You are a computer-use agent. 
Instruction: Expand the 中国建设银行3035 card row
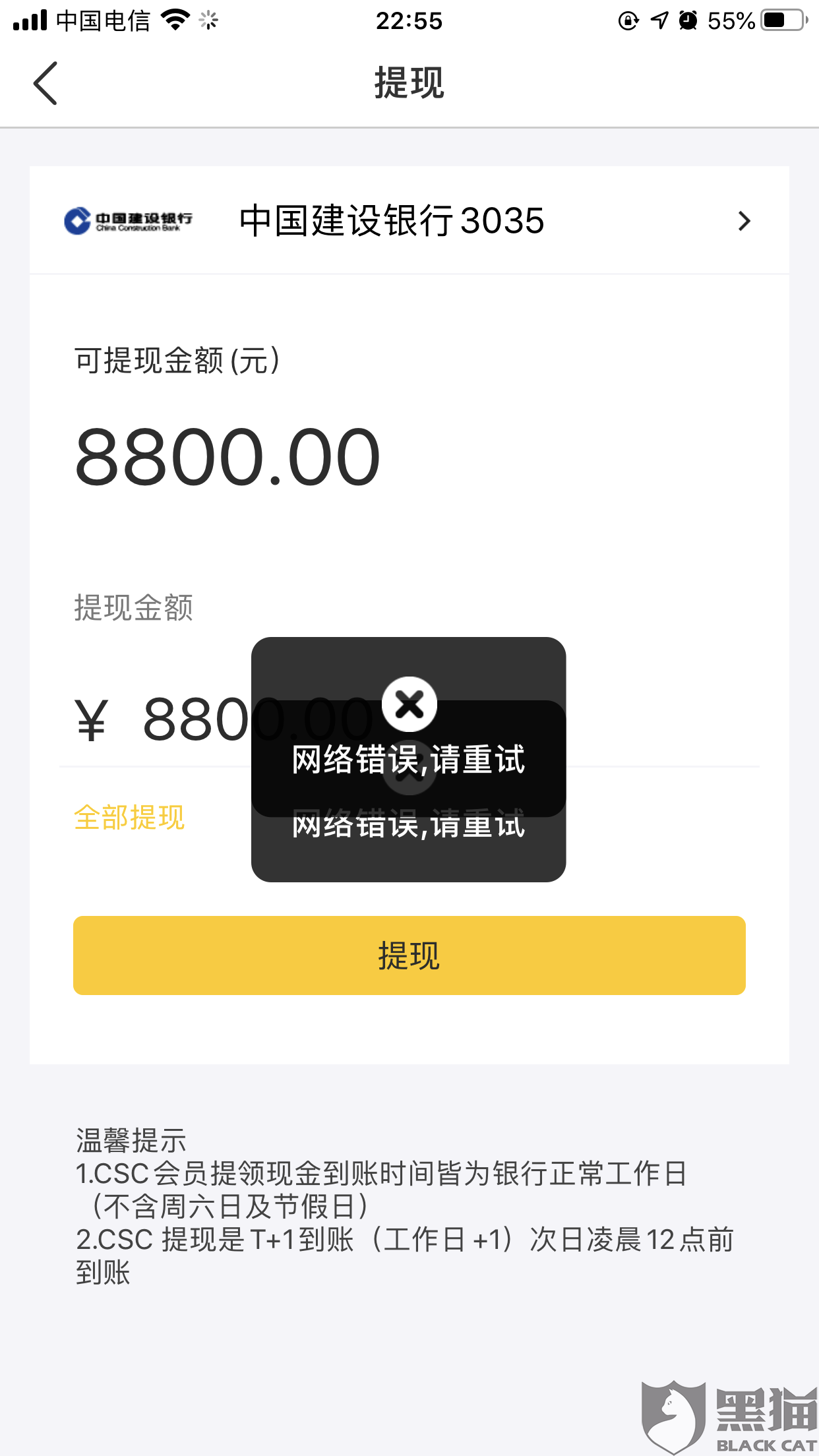point(390,221)
